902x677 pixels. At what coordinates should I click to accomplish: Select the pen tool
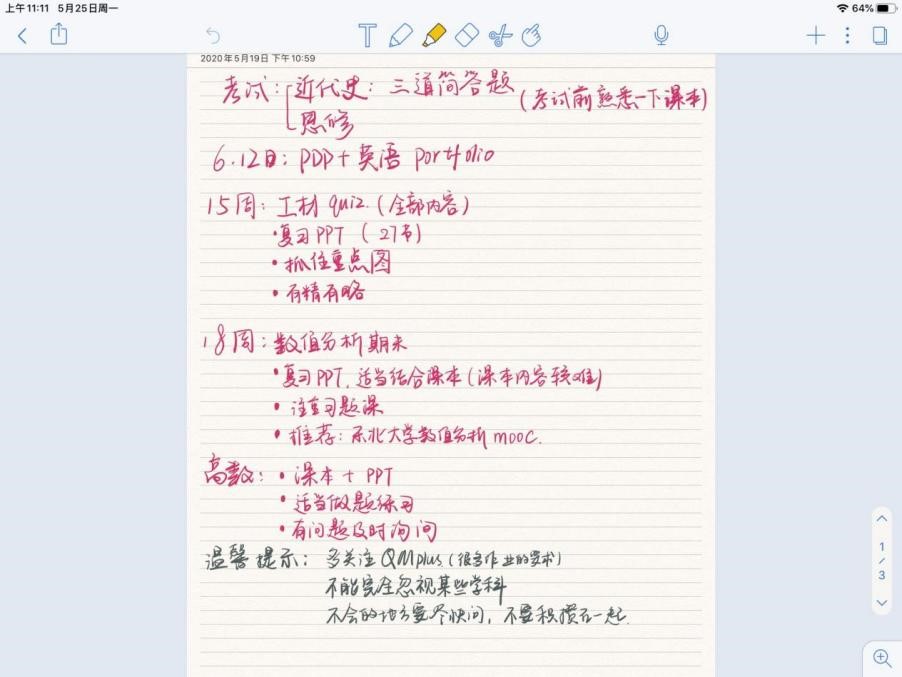(400, 35)
